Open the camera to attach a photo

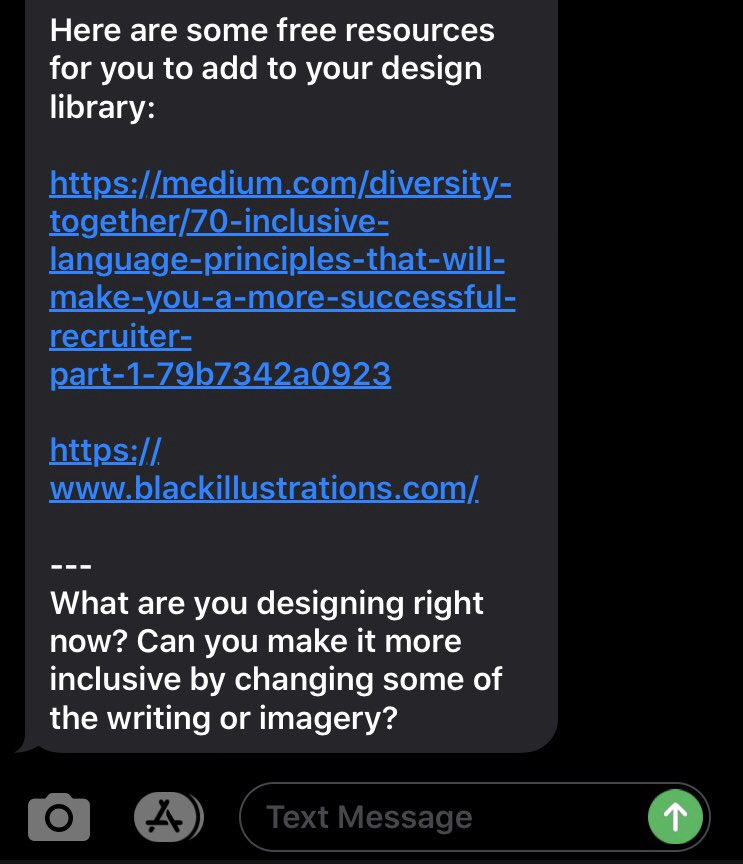click(59, 818)
